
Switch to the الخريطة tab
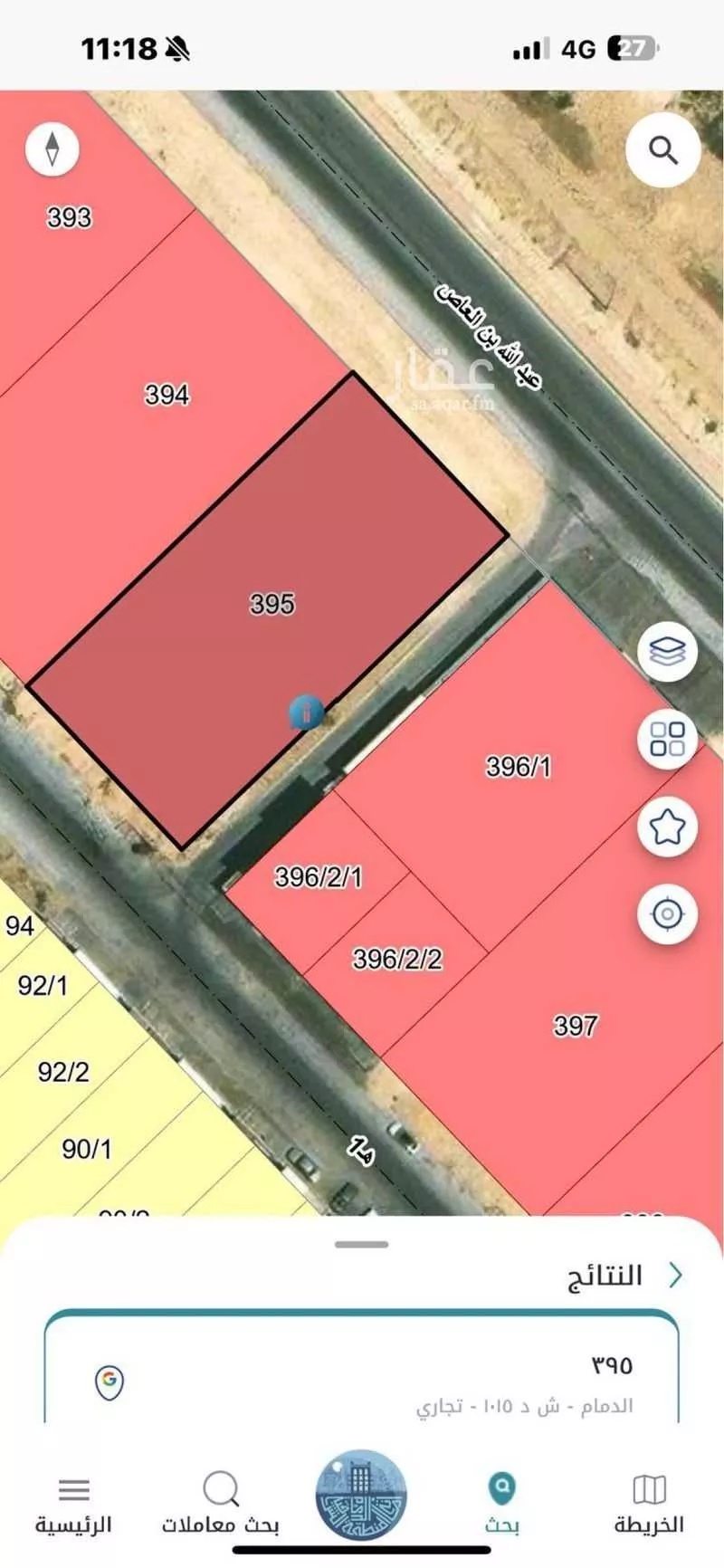[x=648, y=1505]
